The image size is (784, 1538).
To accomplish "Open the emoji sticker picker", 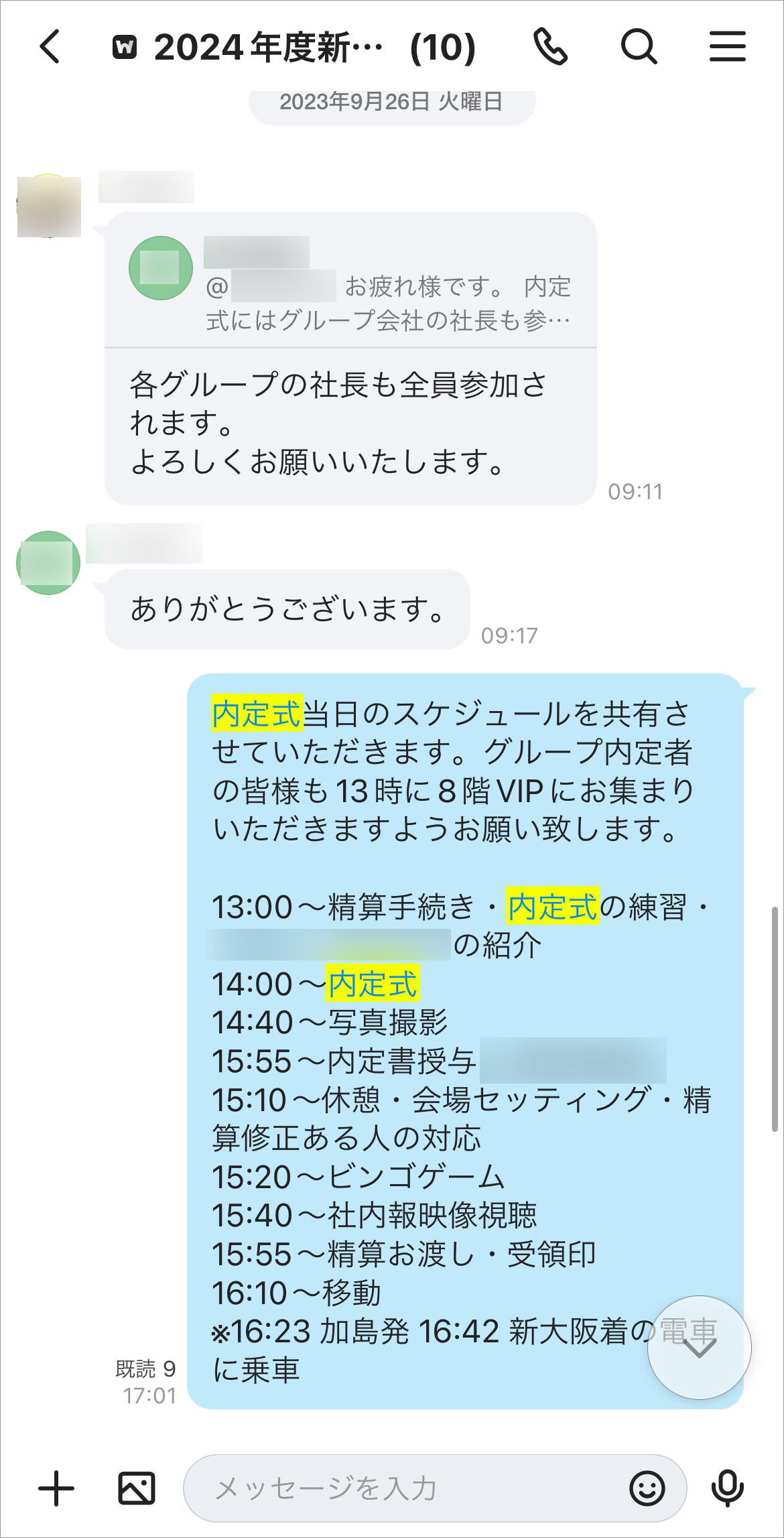I will click(x=647, y=1488).
